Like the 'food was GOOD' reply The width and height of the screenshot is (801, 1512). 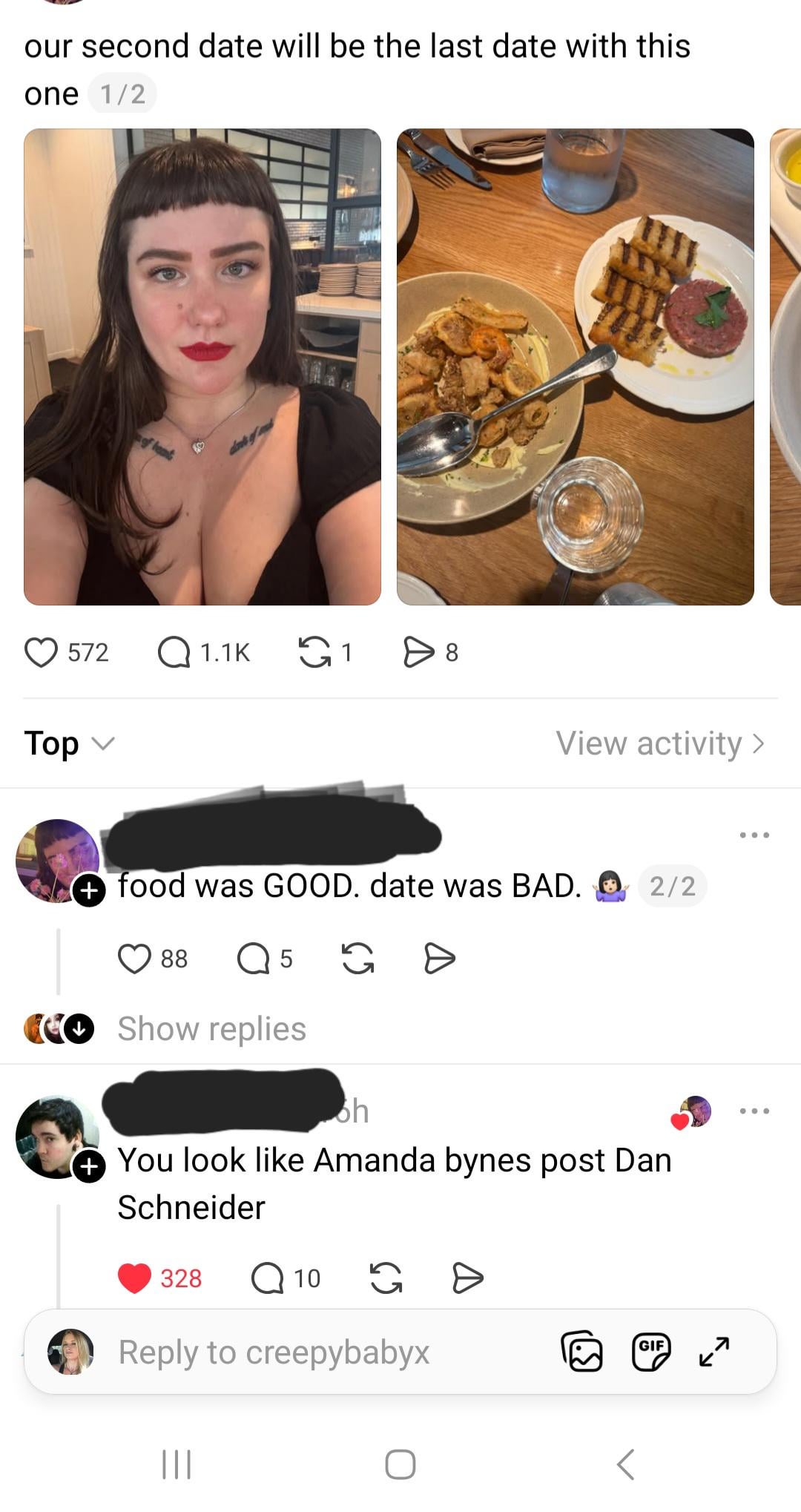pyautogui.click(x=135, y=959)
